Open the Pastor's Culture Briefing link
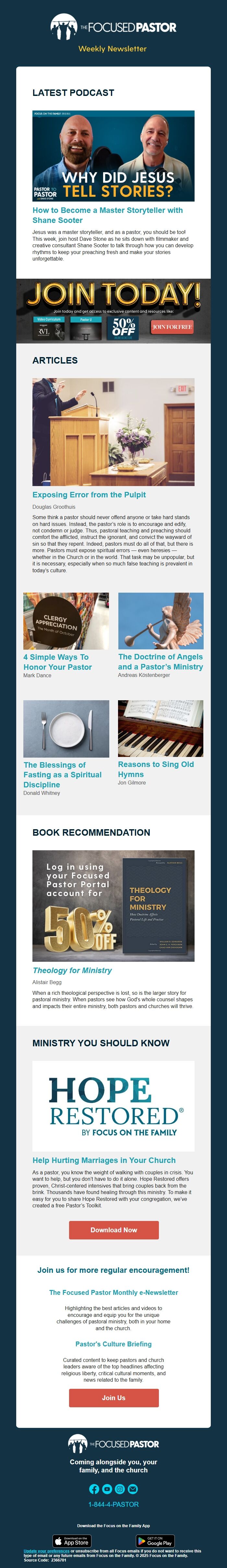227x1568 pixels. [114, 1343]
